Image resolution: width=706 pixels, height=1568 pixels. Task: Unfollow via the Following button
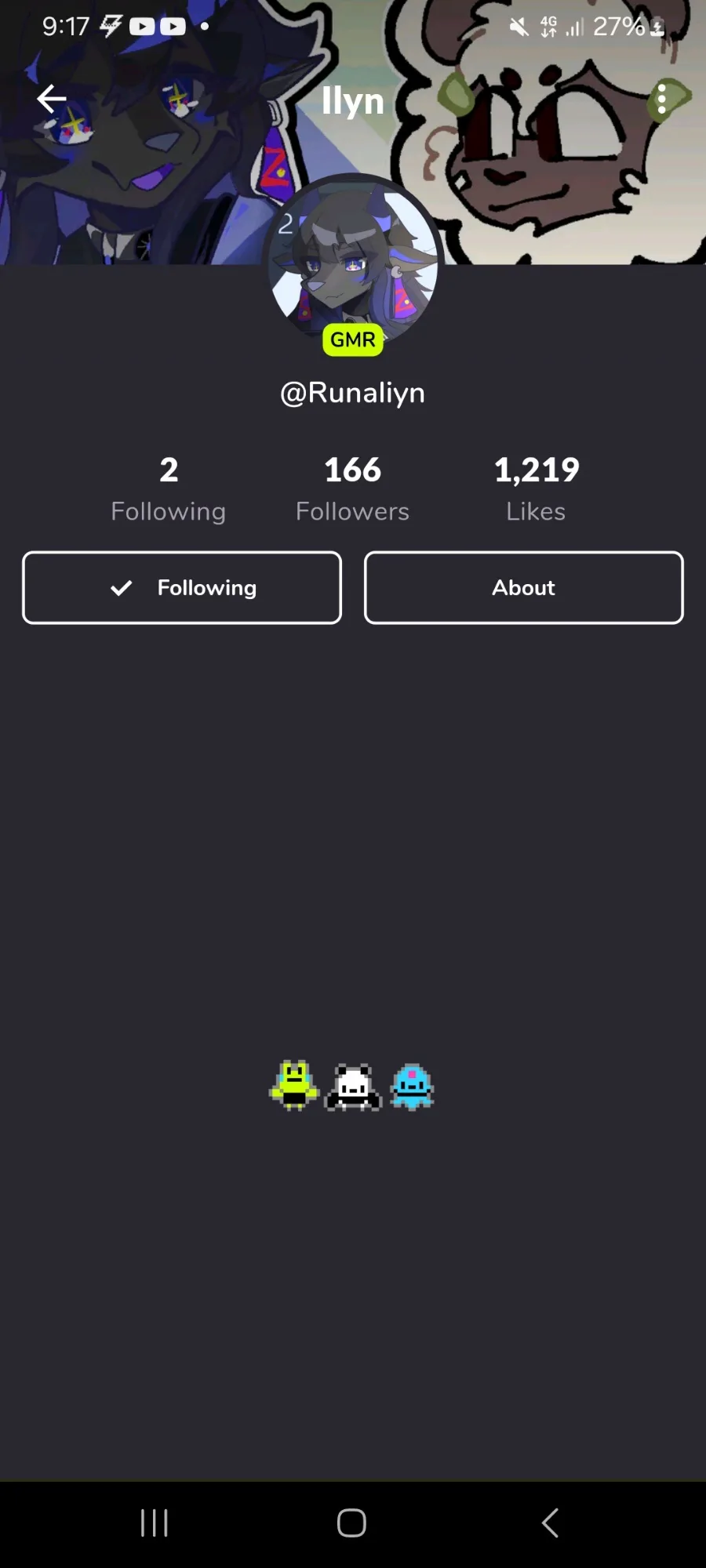pyautogui.click(x=182, y=588)
